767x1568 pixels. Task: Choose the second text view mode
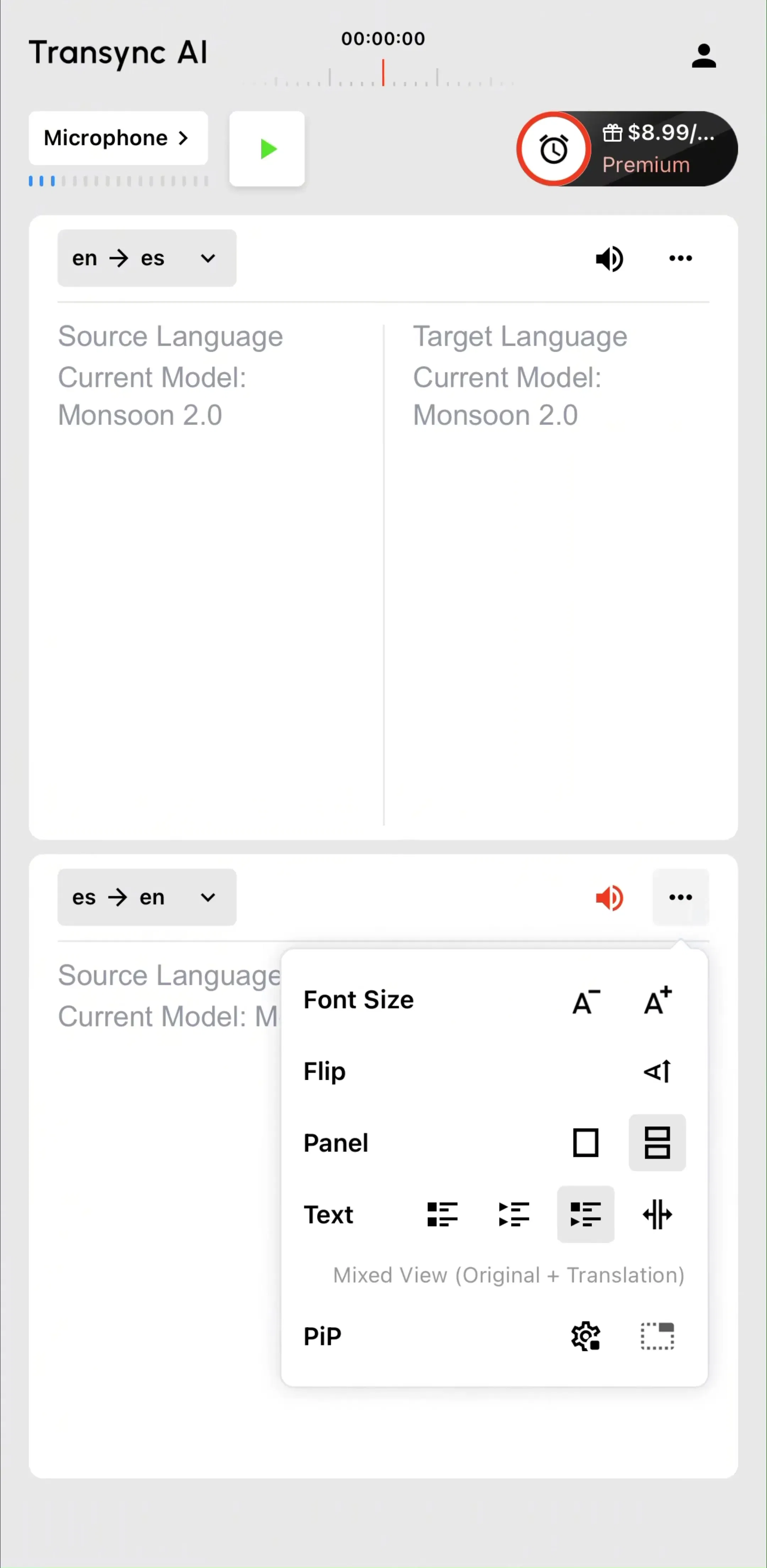point(514,1214)
